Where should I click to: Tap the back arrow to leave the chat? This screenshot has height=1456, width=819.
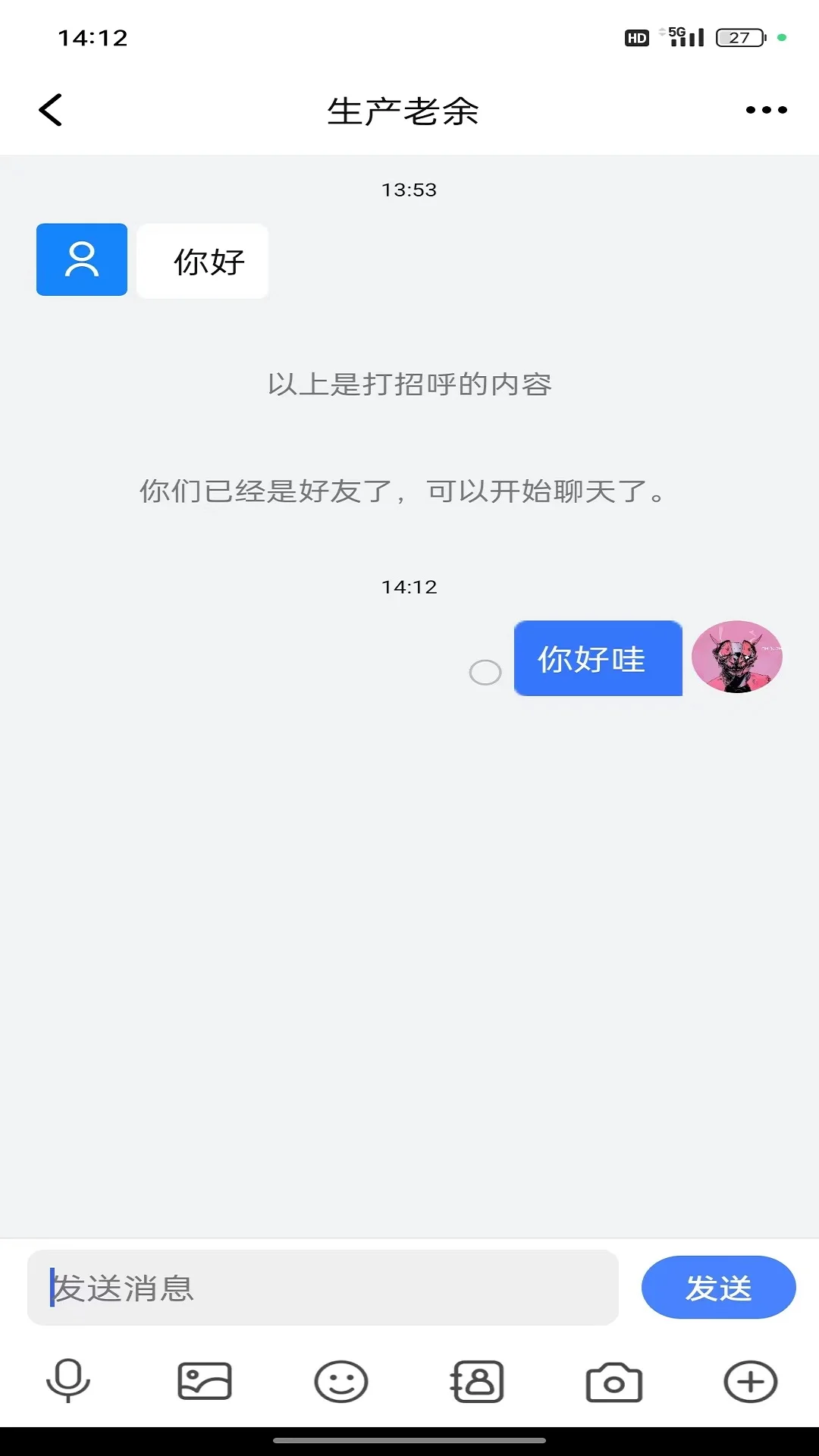point(50,109)
